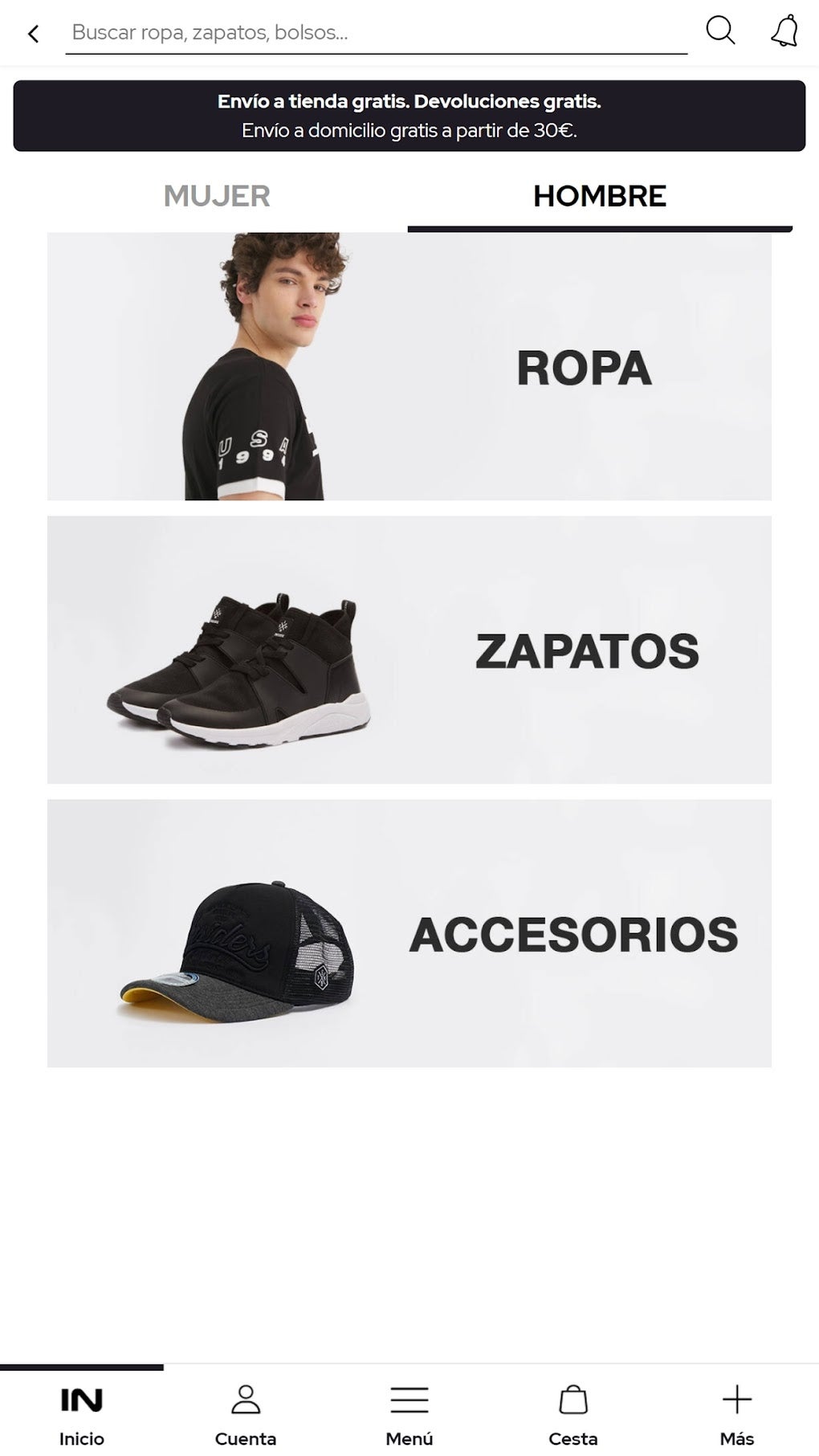The image size is (819, 1456).
Task: Tap the free shipping banner
Action: [409, 116]
